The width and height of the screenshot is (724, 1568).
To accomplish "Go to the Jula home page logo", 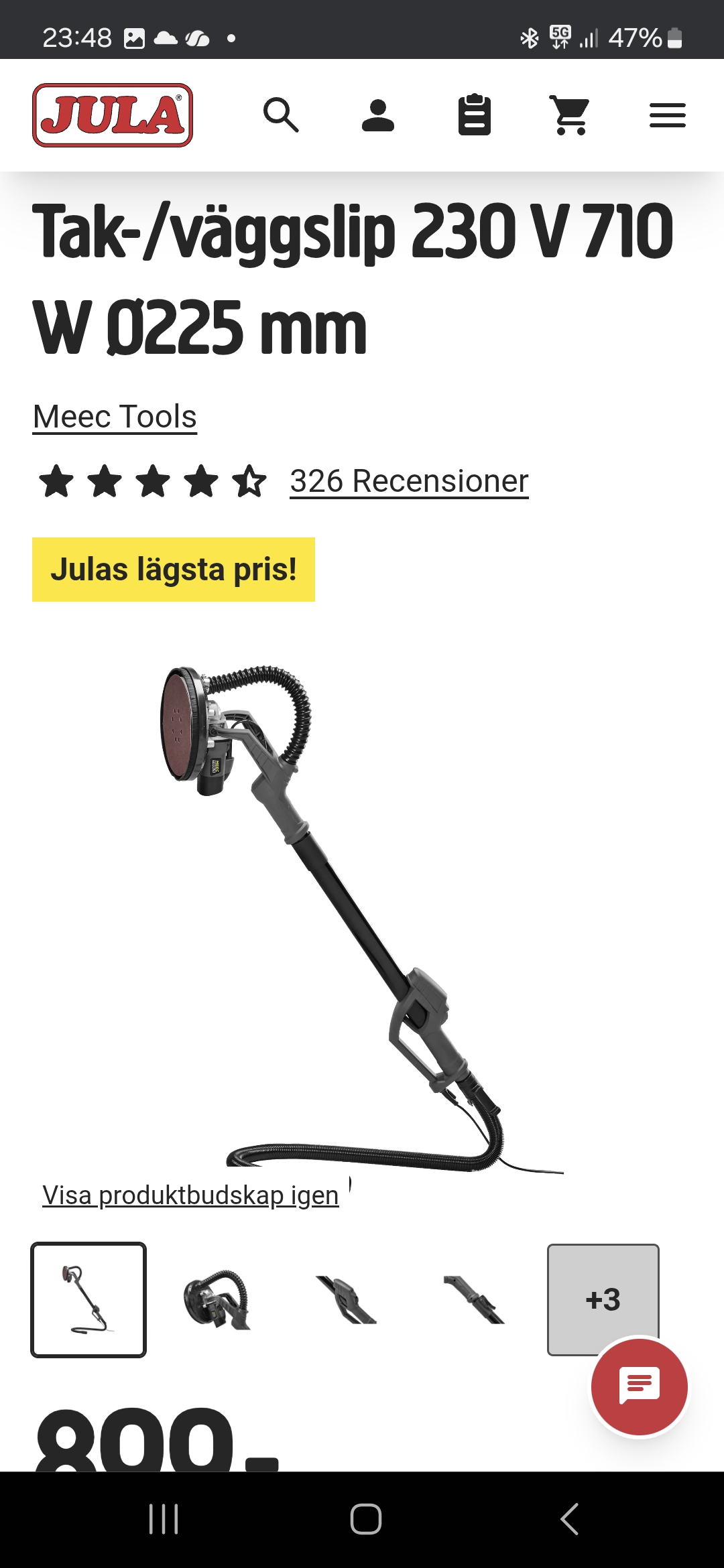I will [x=113, y=115].
